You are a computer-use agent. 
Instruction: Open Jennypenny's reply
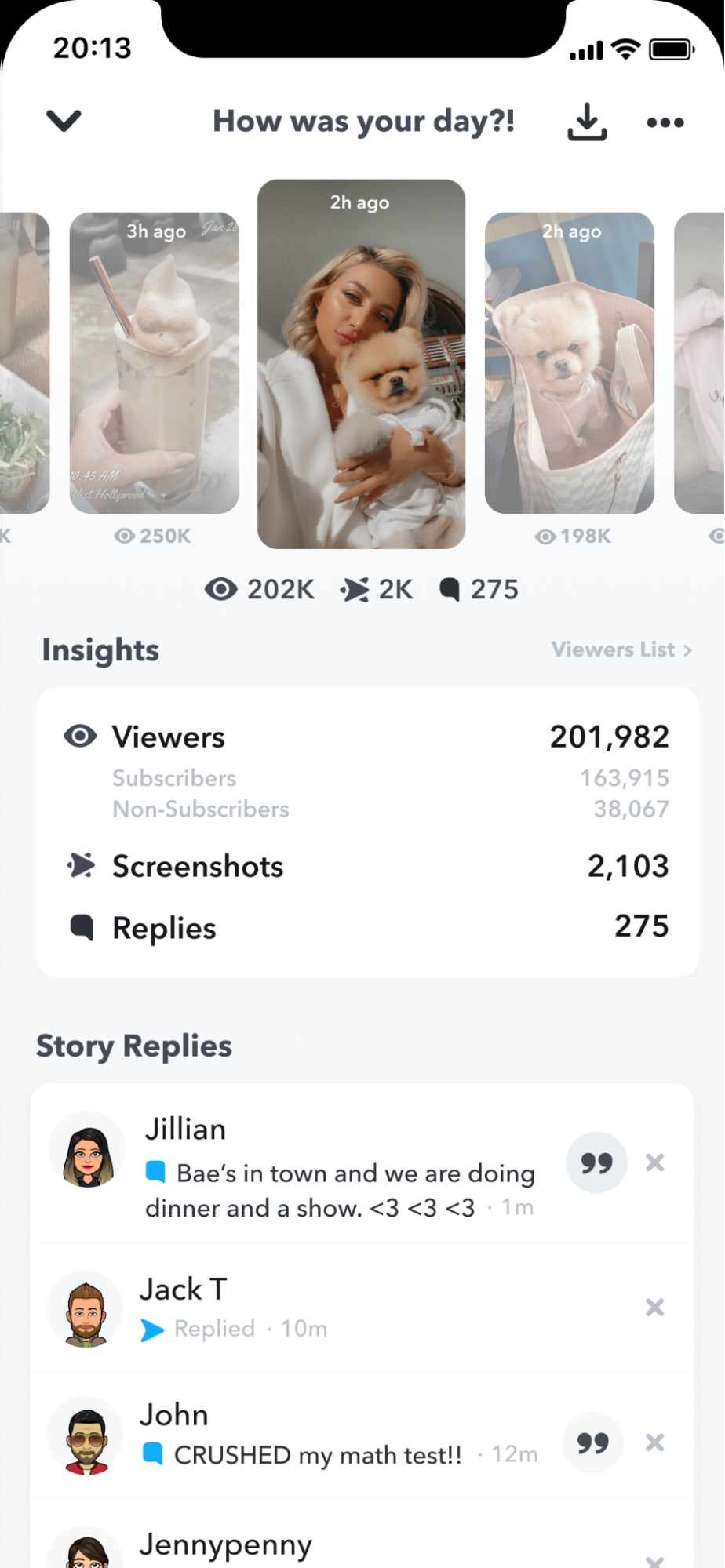point(314,1547)
